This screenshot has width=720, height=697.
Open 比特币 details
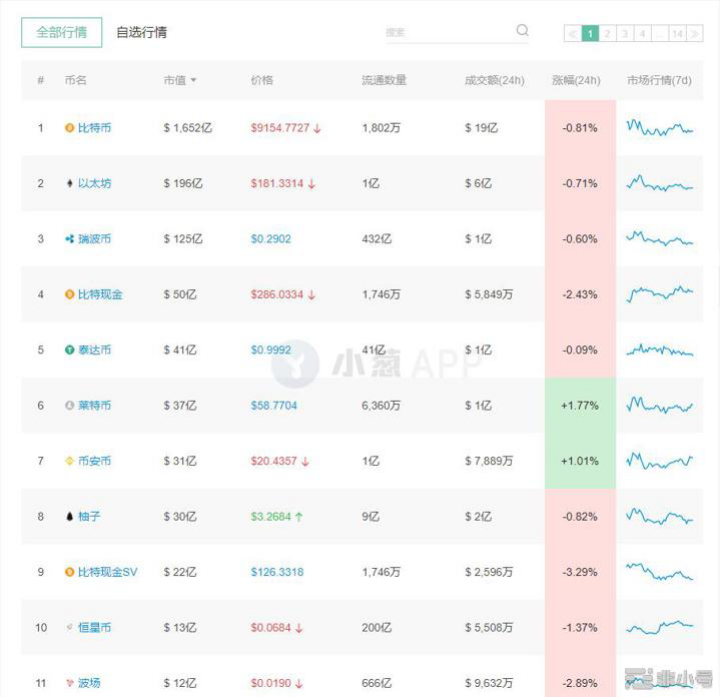coord(94,128)
